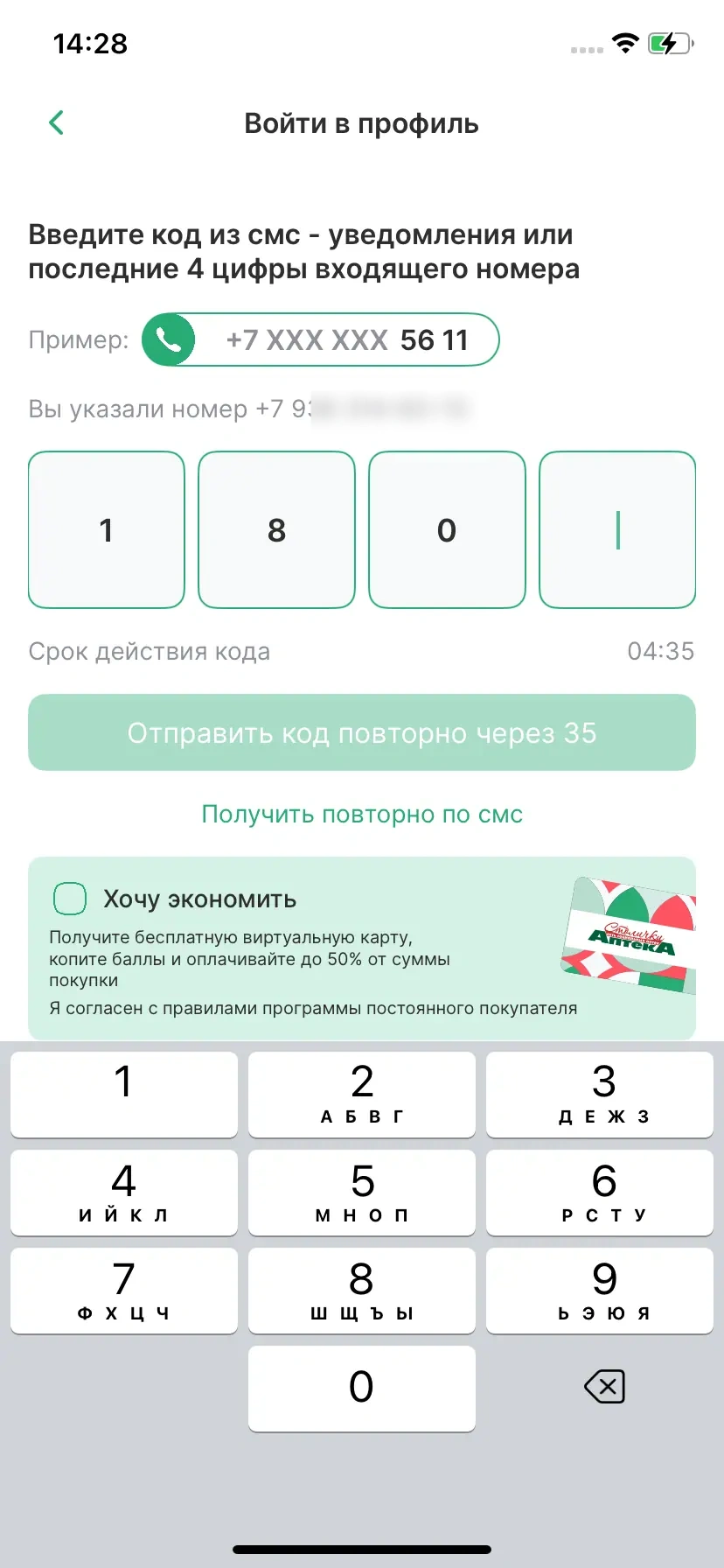Tick the 'Хочу экономить' checkbox
This screenshot has width=724, height=1568.
tap(70, 899)
